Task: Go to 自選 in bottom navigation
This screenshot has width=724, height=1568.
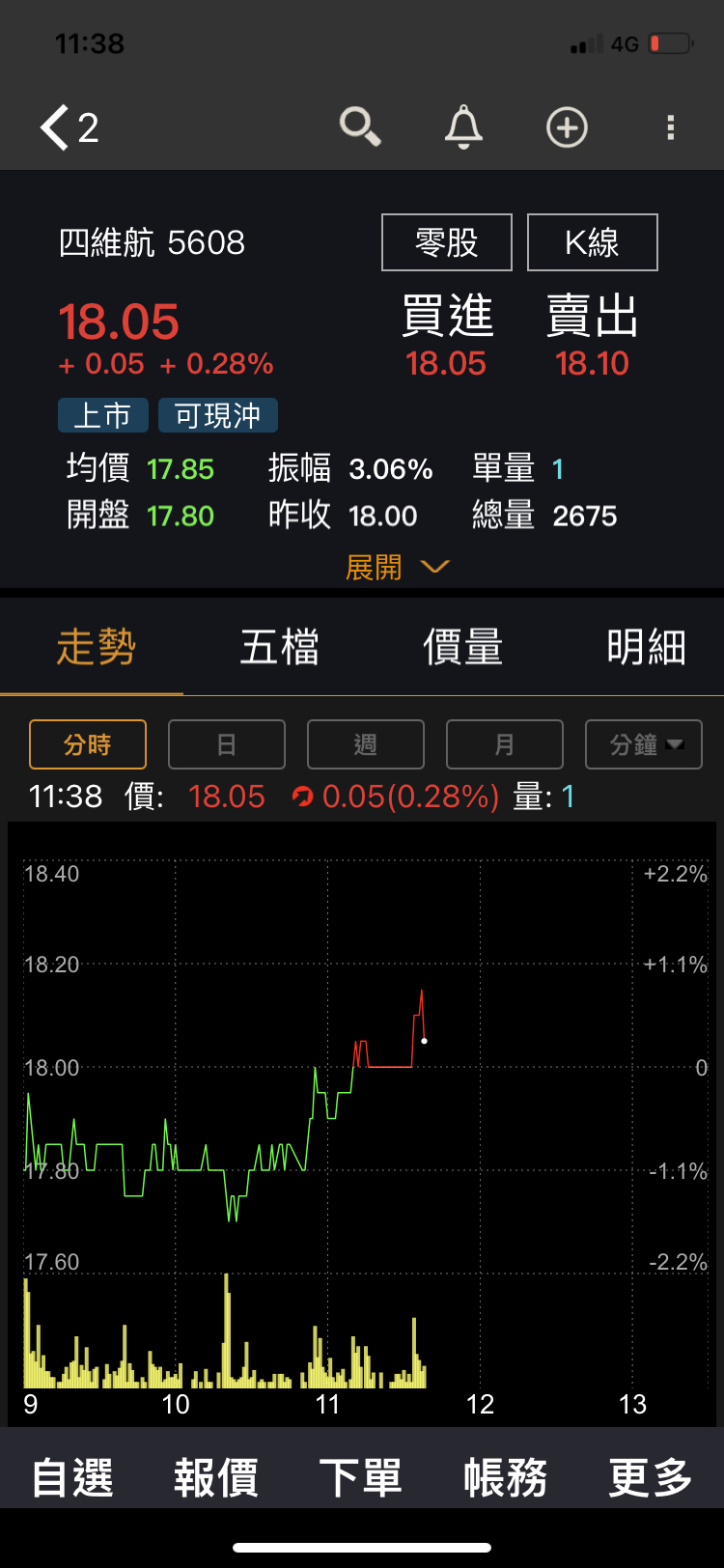Action: pyautogui.click(x=72, y=1477)
